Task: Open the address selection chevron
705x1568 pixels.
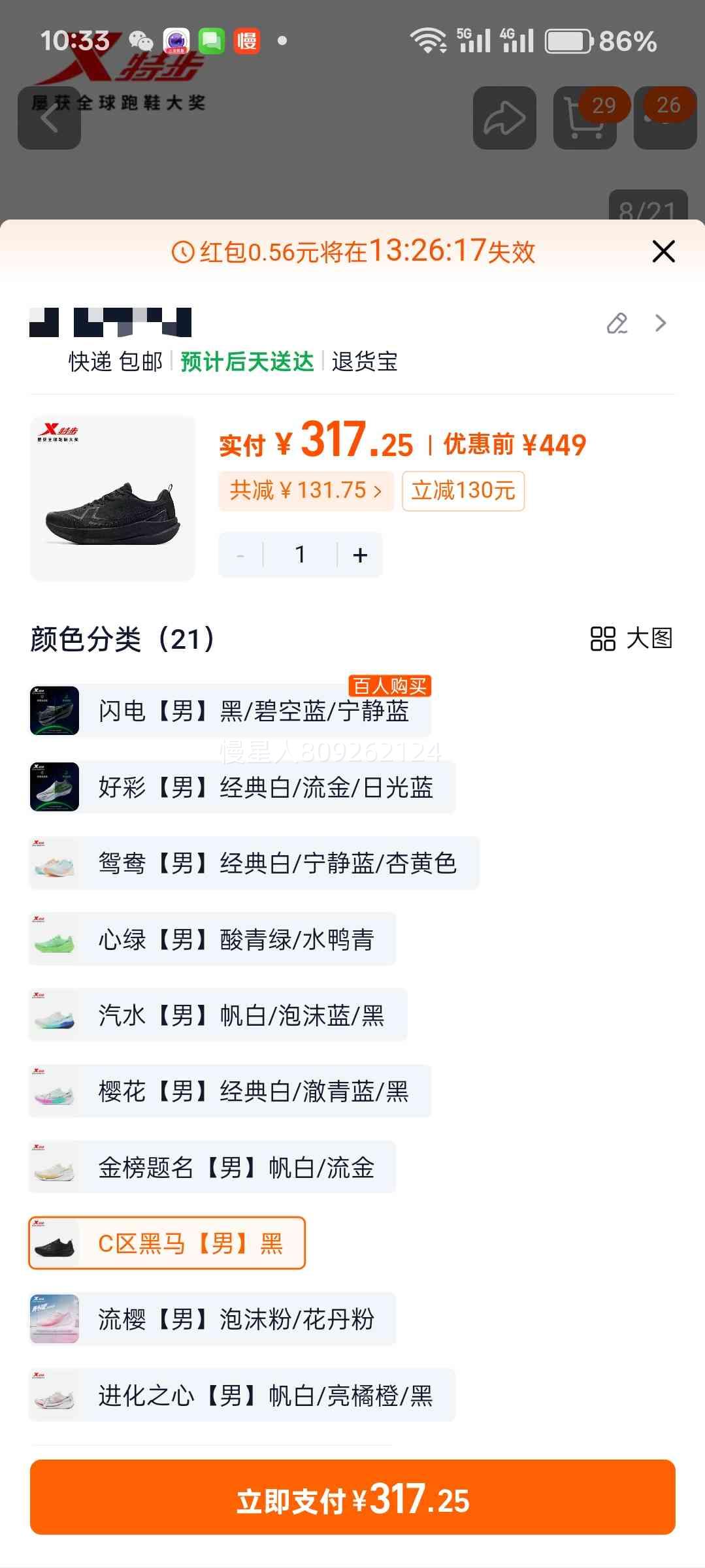Action: [x=661, y=323]
